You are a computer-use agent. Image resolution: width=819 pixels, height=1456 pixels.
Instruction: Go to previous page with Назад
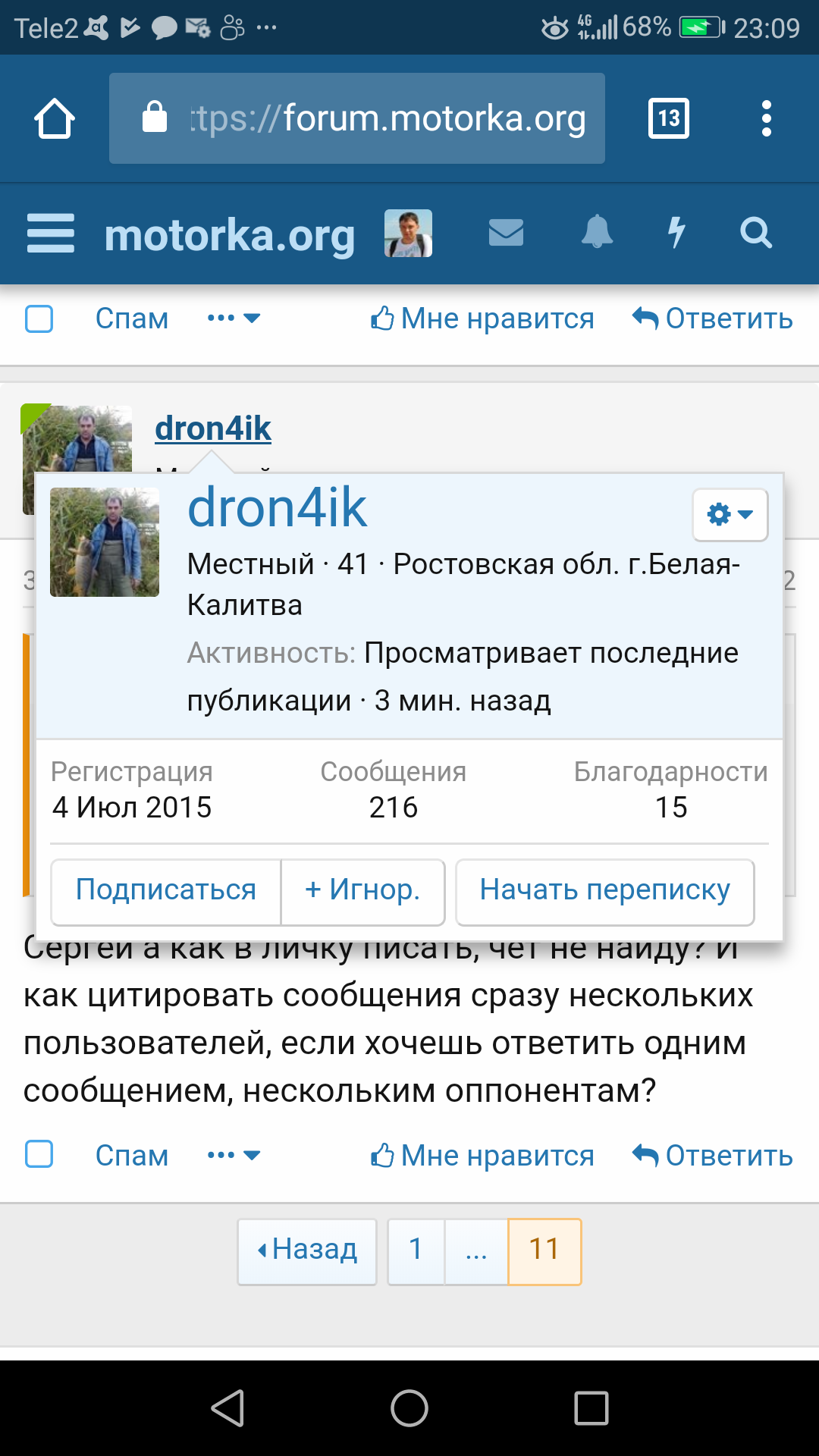tap(307, 1250)
